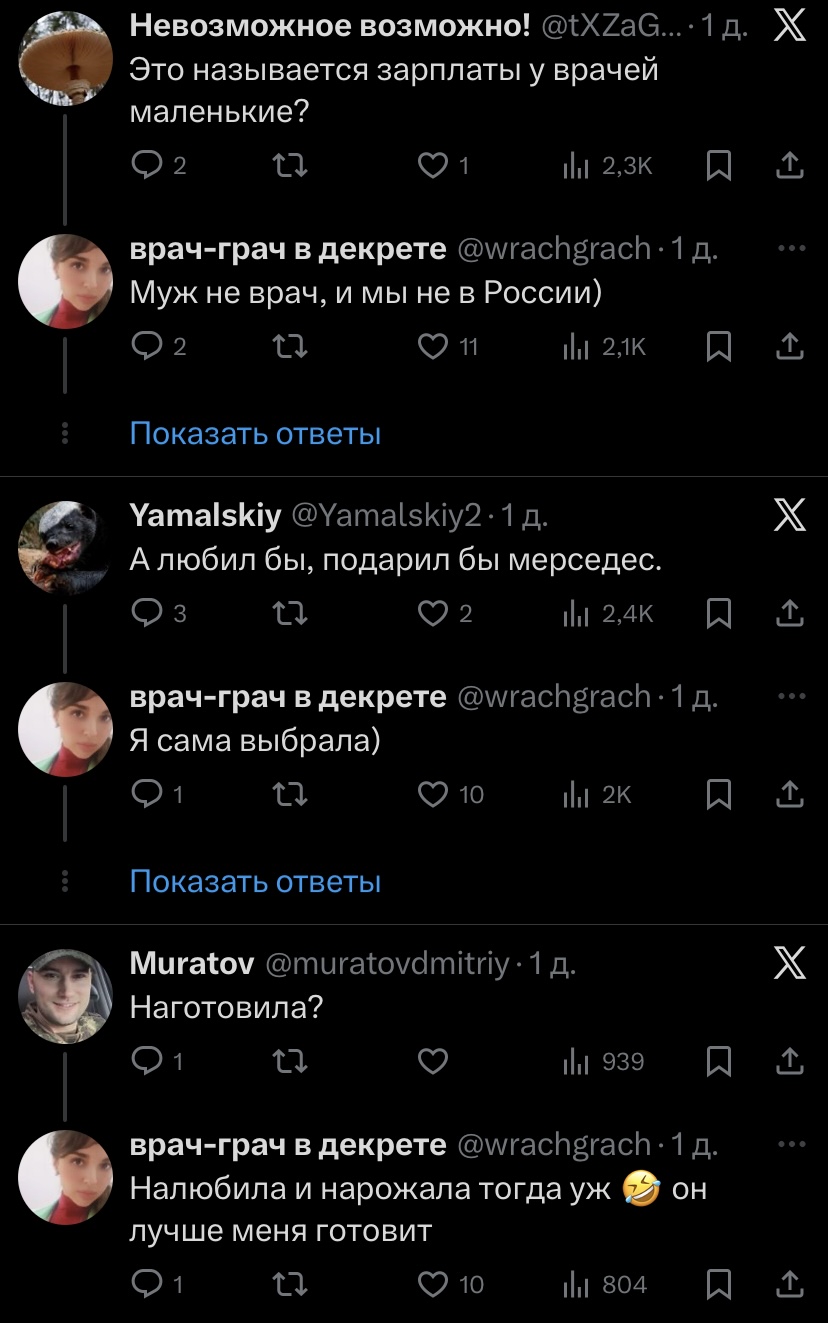Show replies under "Я сама выбрала)" tweet

[256, 882]
